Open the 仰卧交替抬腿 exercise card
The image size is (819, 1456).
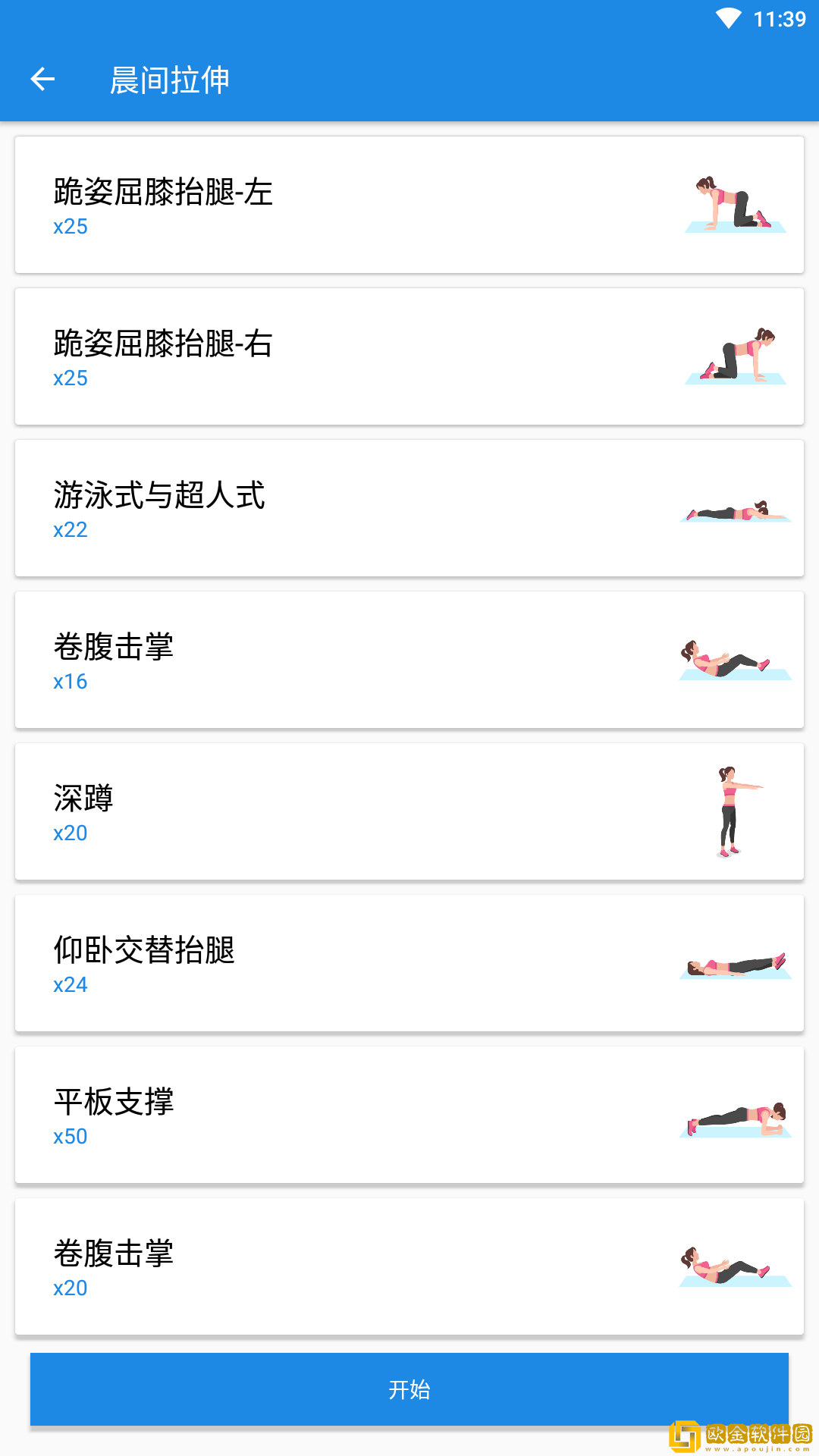point(409,963)
